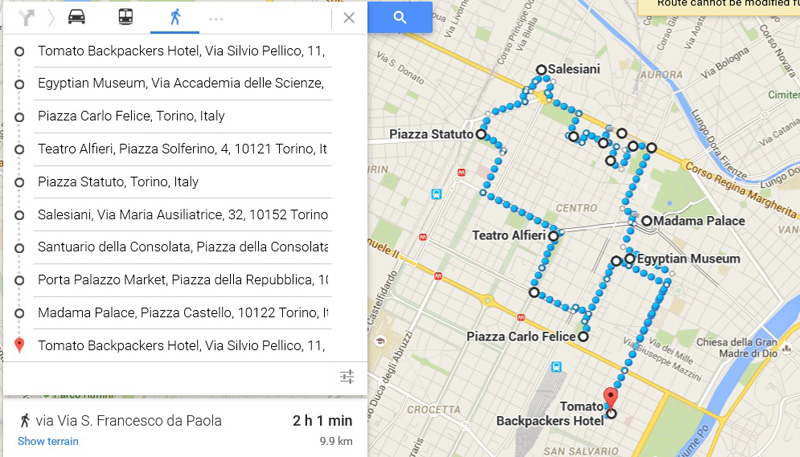Show more travel modes via the ellipsis
This screenshot has height=457, width=800.
point(216,18)
